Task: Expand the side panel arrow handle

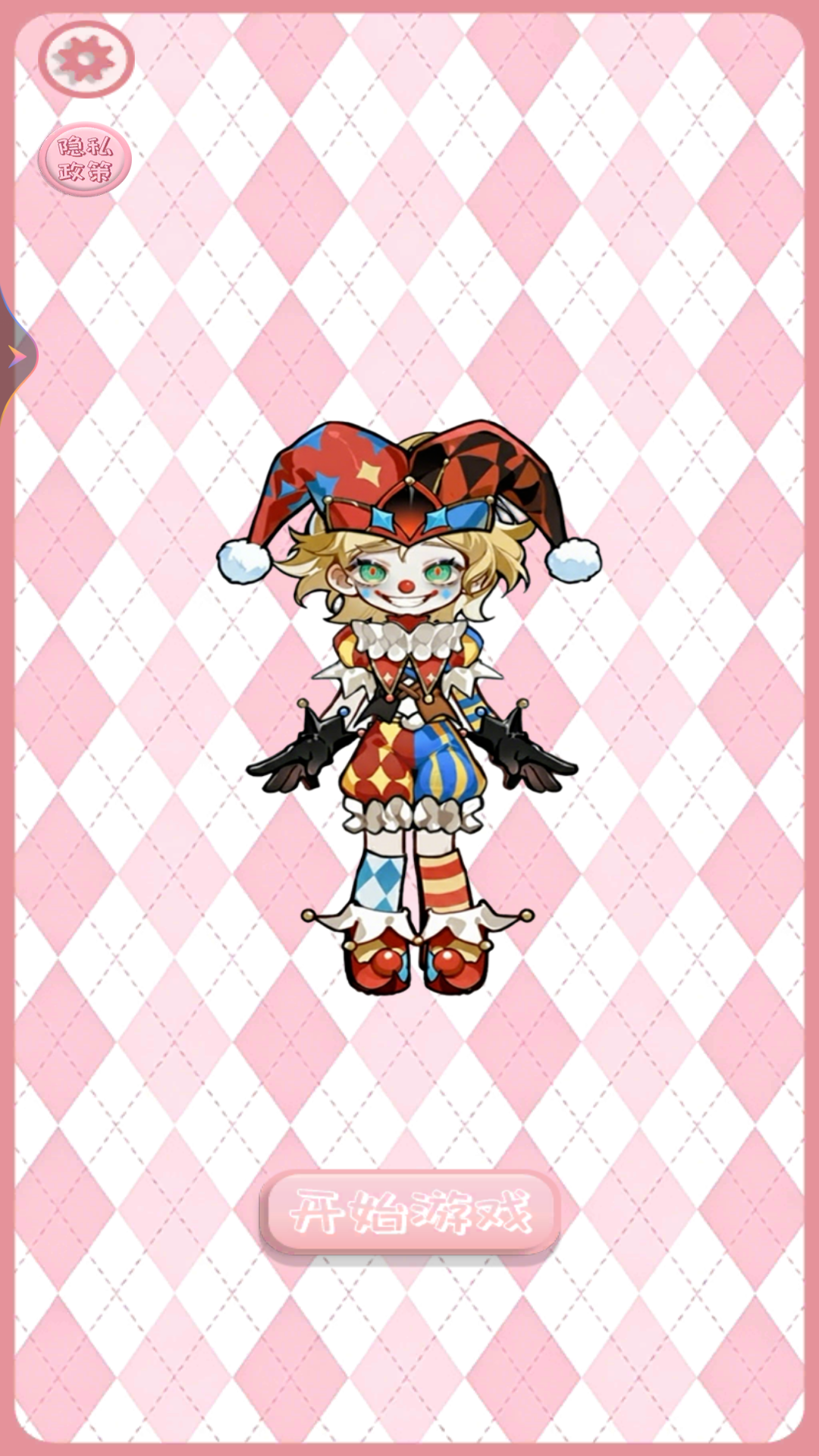Action: pyautogui.click(x=17, y=356)
